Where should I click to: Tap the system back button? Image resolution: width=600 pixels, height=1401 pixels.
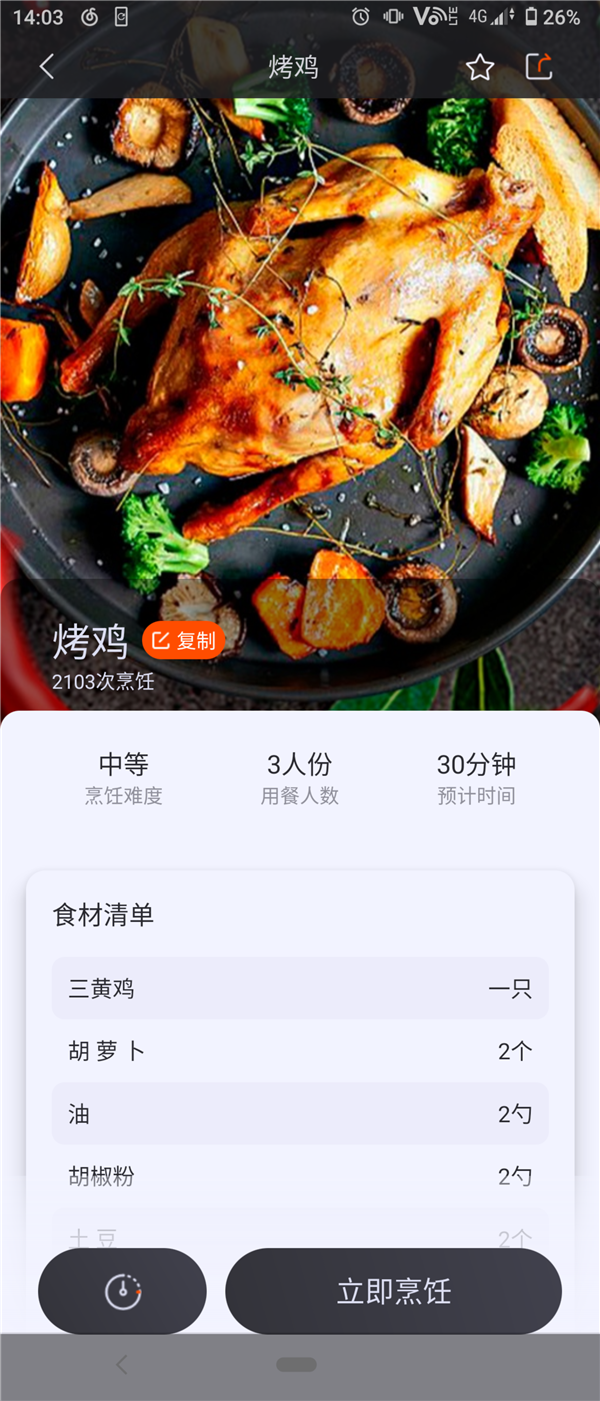click(122, 1365)
